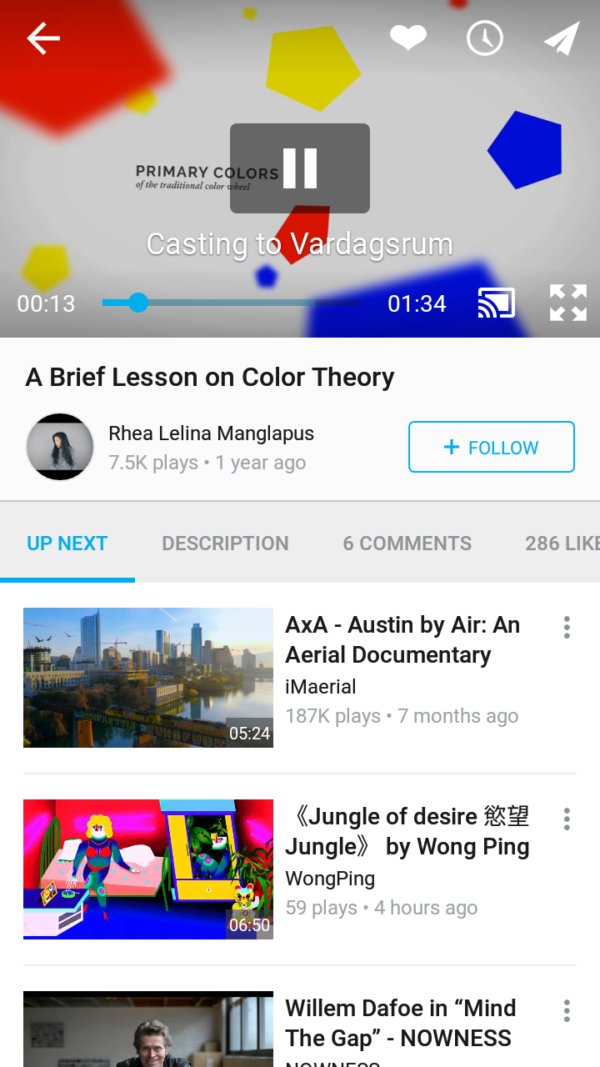Open overflow menu for Jungle of desire video
The height and width of the screenshot is (1067, 600).
pyautogui.click(x=567, y=819)
